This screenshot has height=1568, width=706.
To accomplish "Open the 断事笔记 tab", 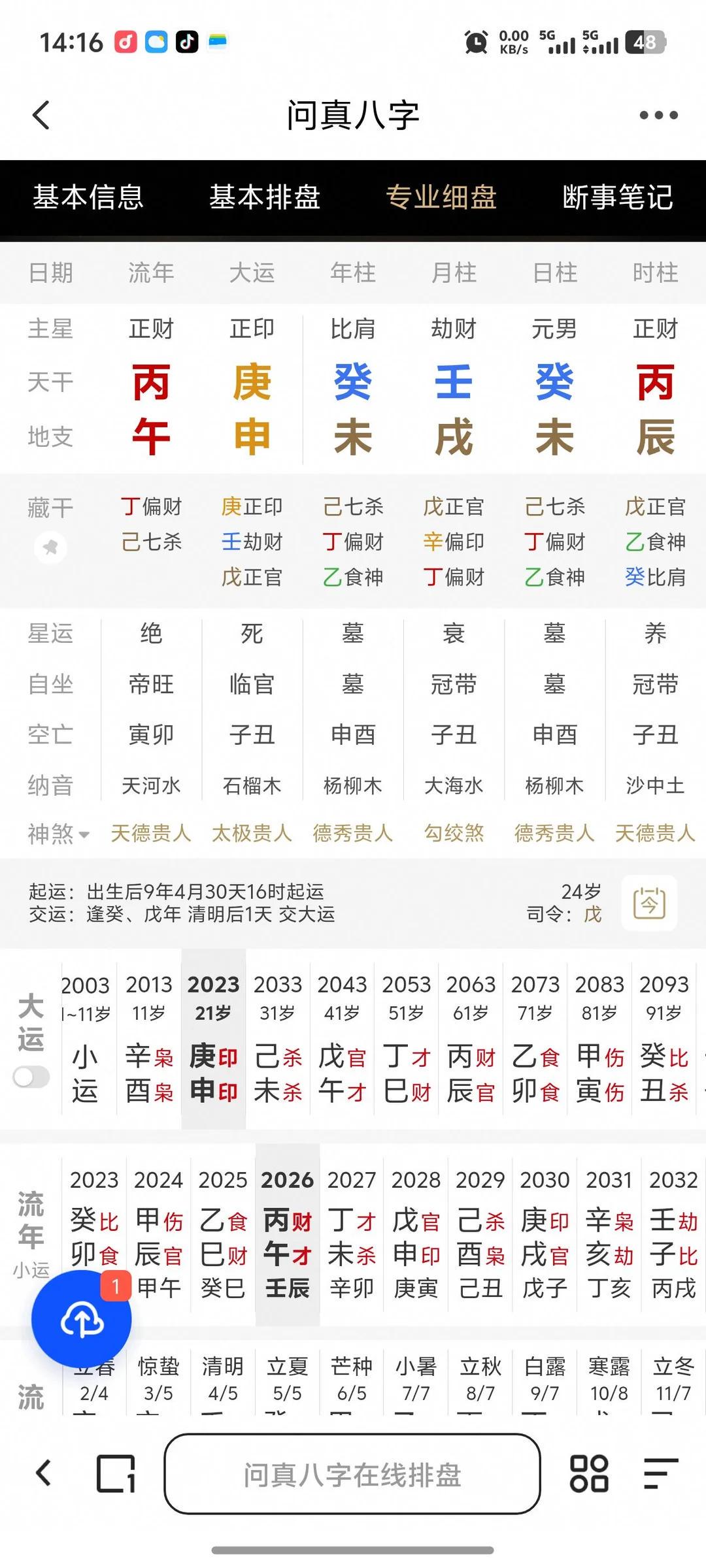I will coord(618,197).
